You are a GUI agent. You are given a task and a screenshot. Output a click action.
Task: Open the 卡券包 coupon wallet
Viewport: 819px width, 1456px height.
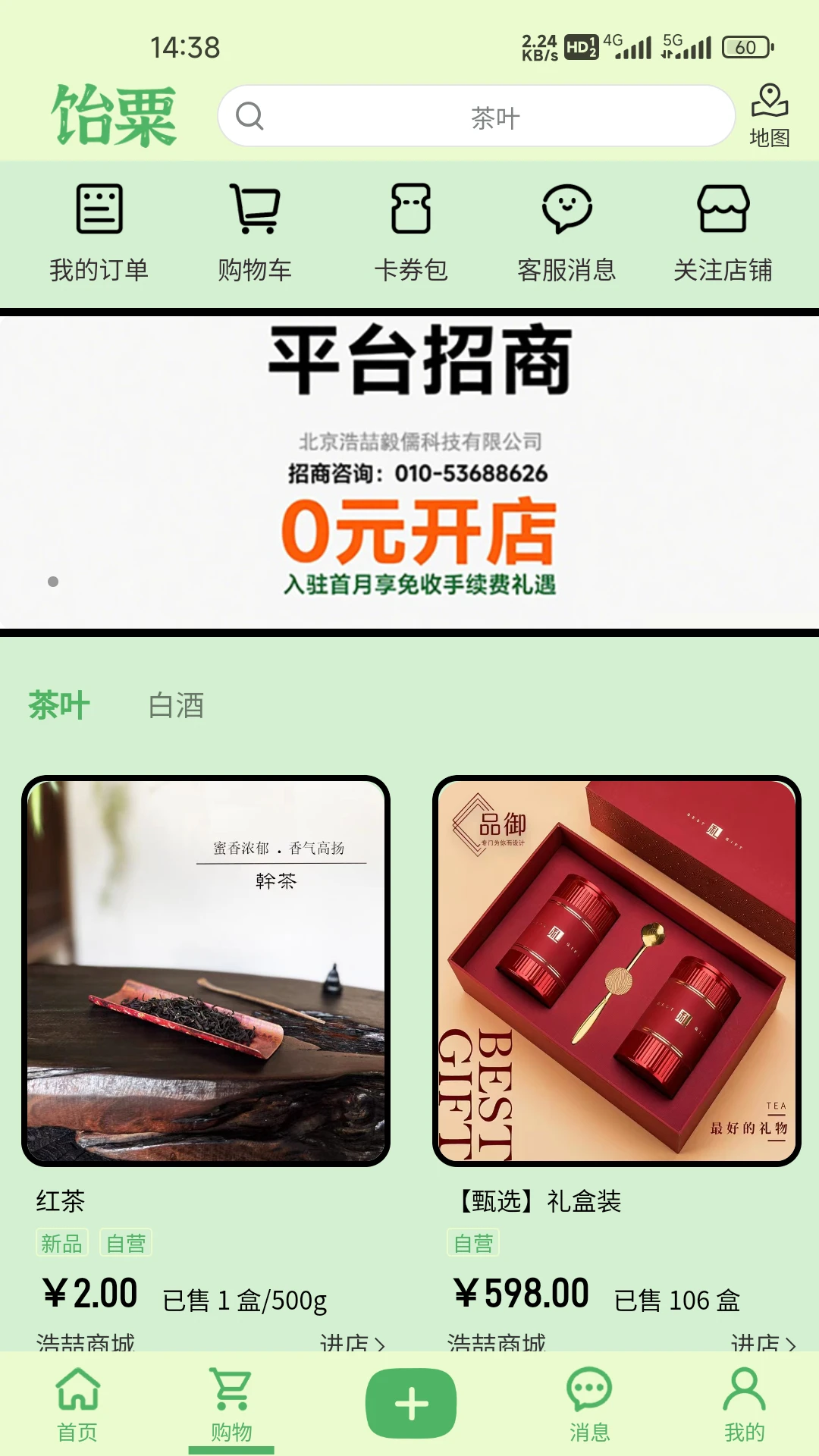[x=411, y=233]
